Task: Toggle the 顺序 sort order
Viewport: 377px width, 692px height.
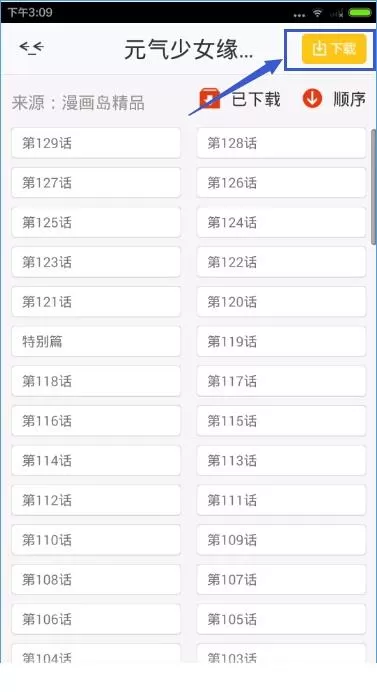Action: (334, 98)
